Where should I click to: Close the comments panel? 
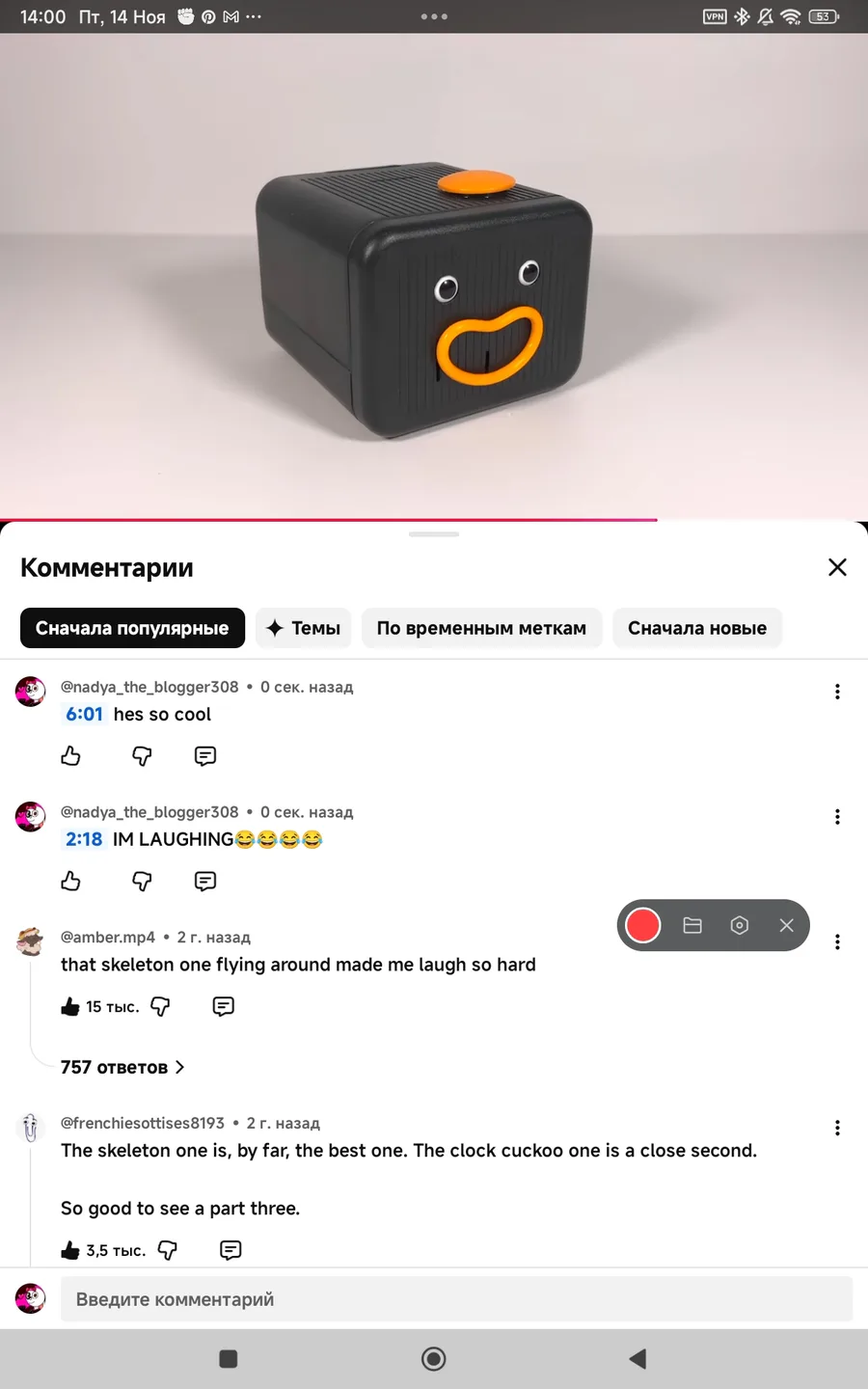(837, 567)
